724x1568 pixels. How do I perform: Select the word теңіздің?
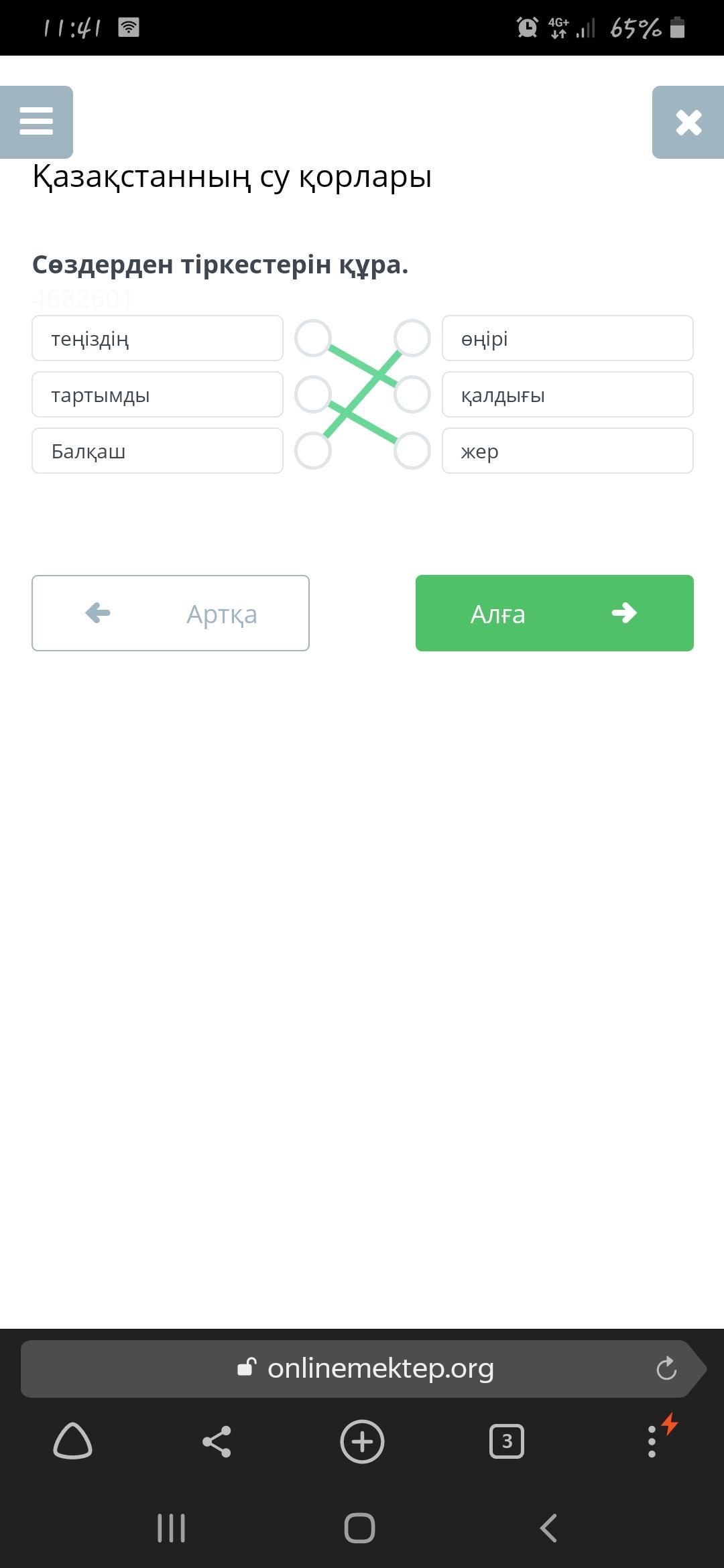point(158,338)
